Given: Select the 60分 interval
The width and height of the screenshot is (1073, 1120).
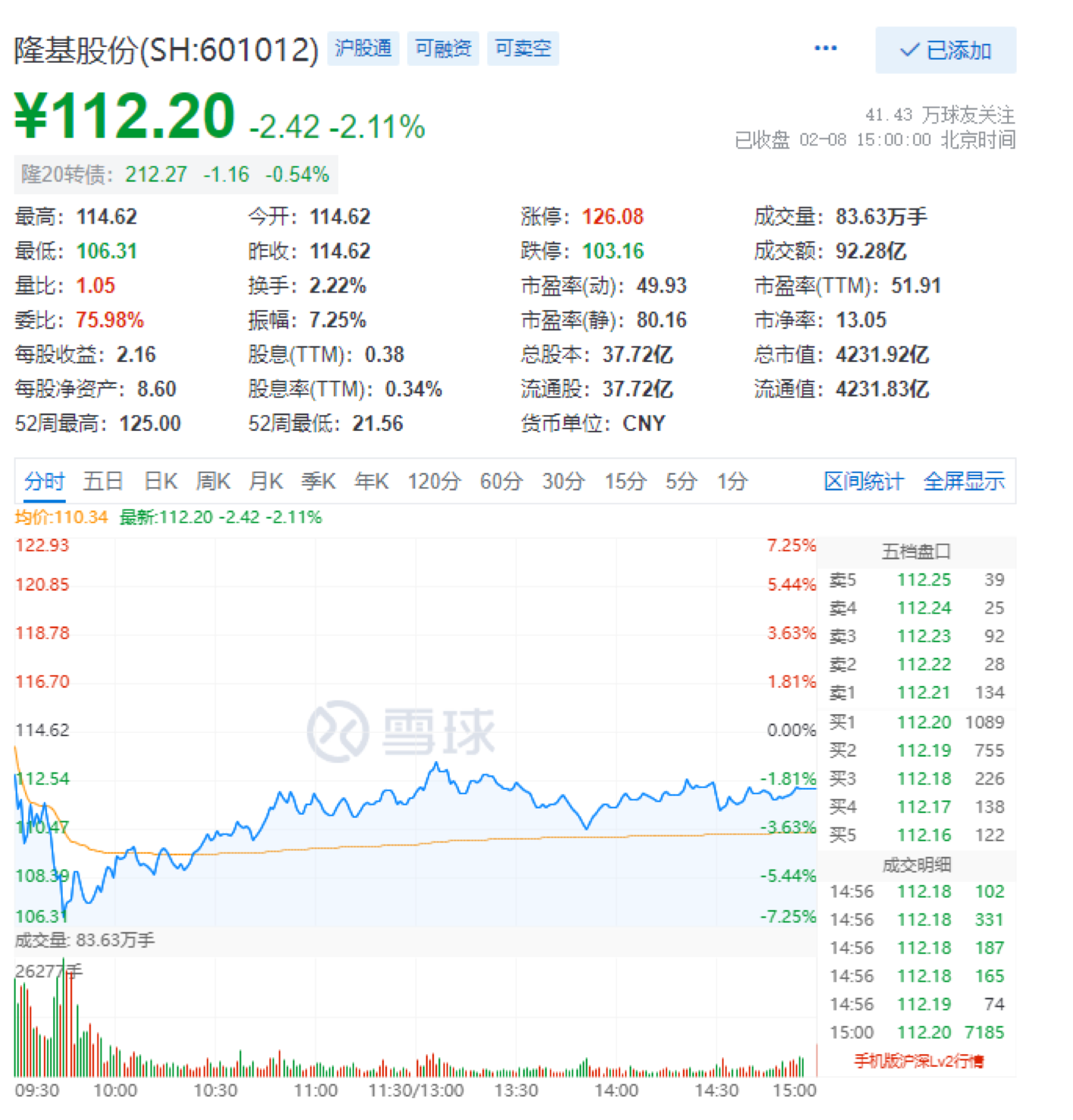Looking at the screenshot, I should click(x=501, y=481).
